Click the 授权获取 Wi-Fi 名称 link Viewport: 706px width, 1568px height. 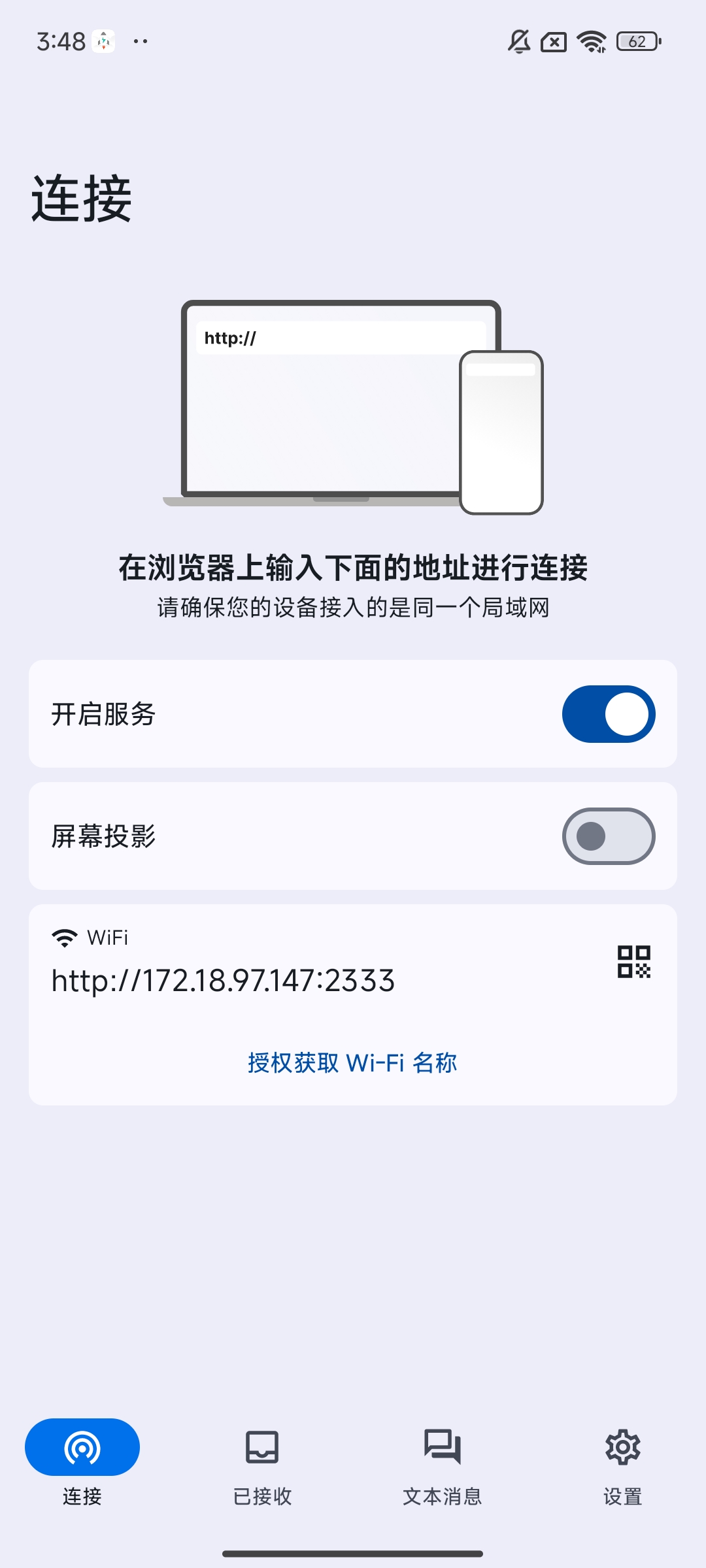pyautogui.click(x=352, y=1062)
